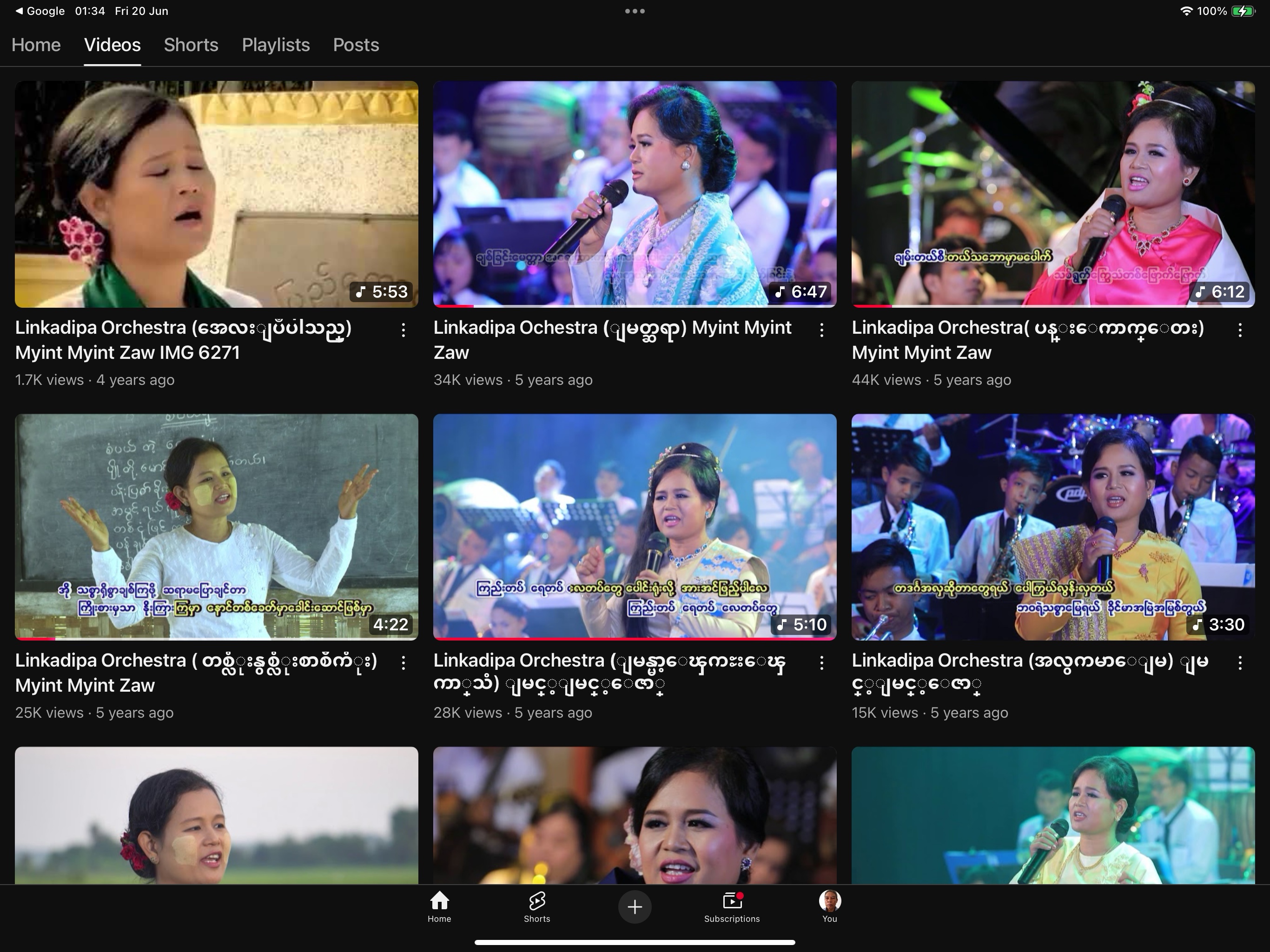
Task: Open options menu for the IMG 6271 video
Action: 403,330
